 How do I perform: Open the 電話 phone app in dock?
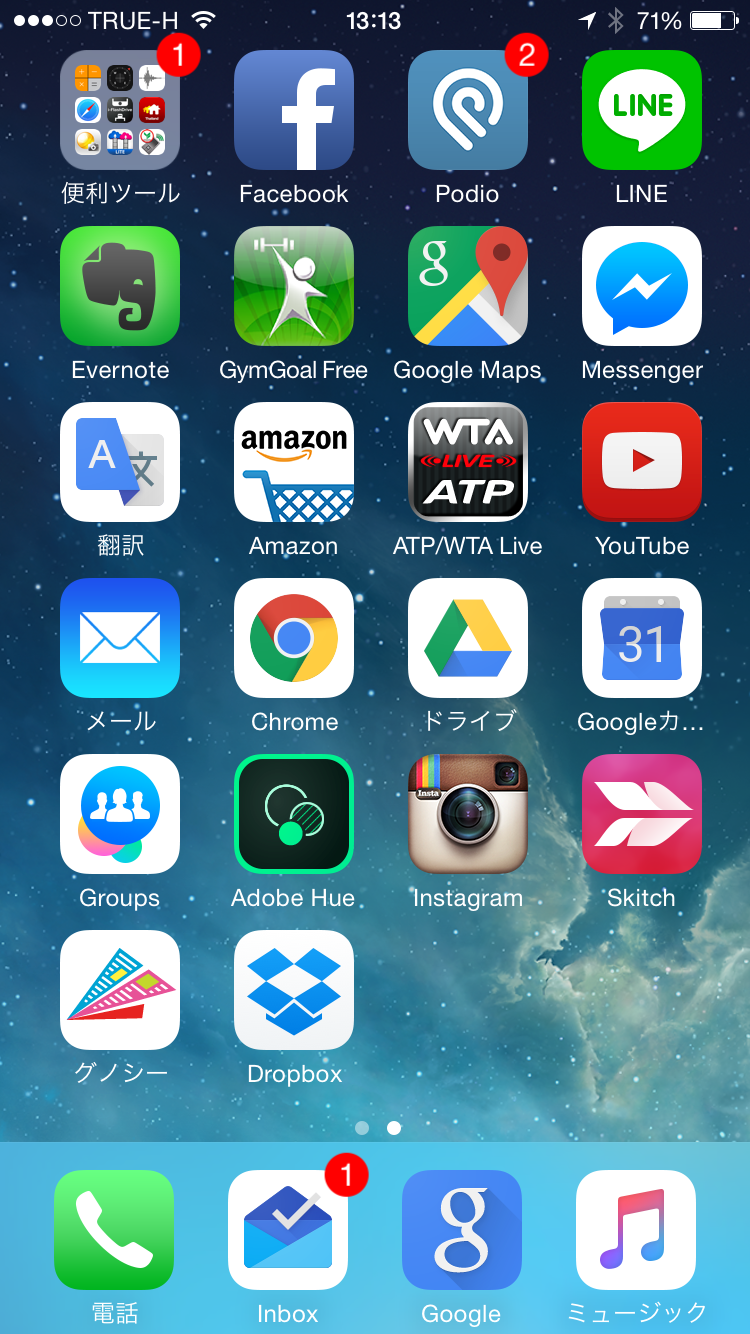pos(114,1230)
